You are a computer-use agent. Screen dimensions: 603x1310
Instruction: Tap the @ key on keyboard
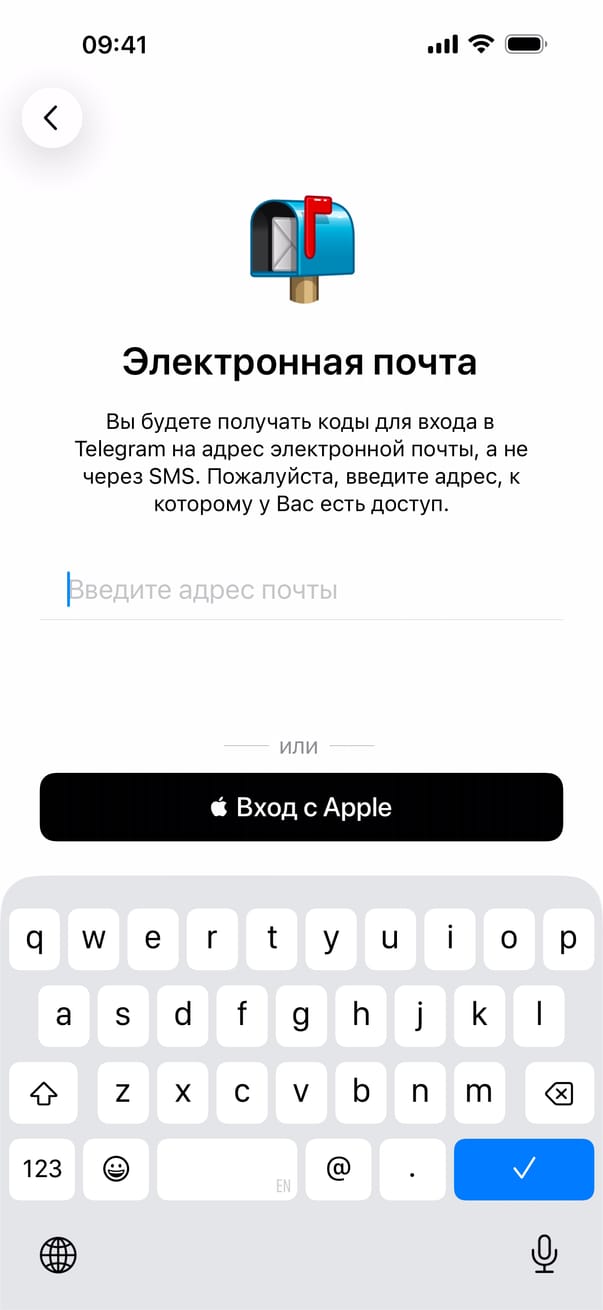pyautogui.click(x=340, y=1169)
